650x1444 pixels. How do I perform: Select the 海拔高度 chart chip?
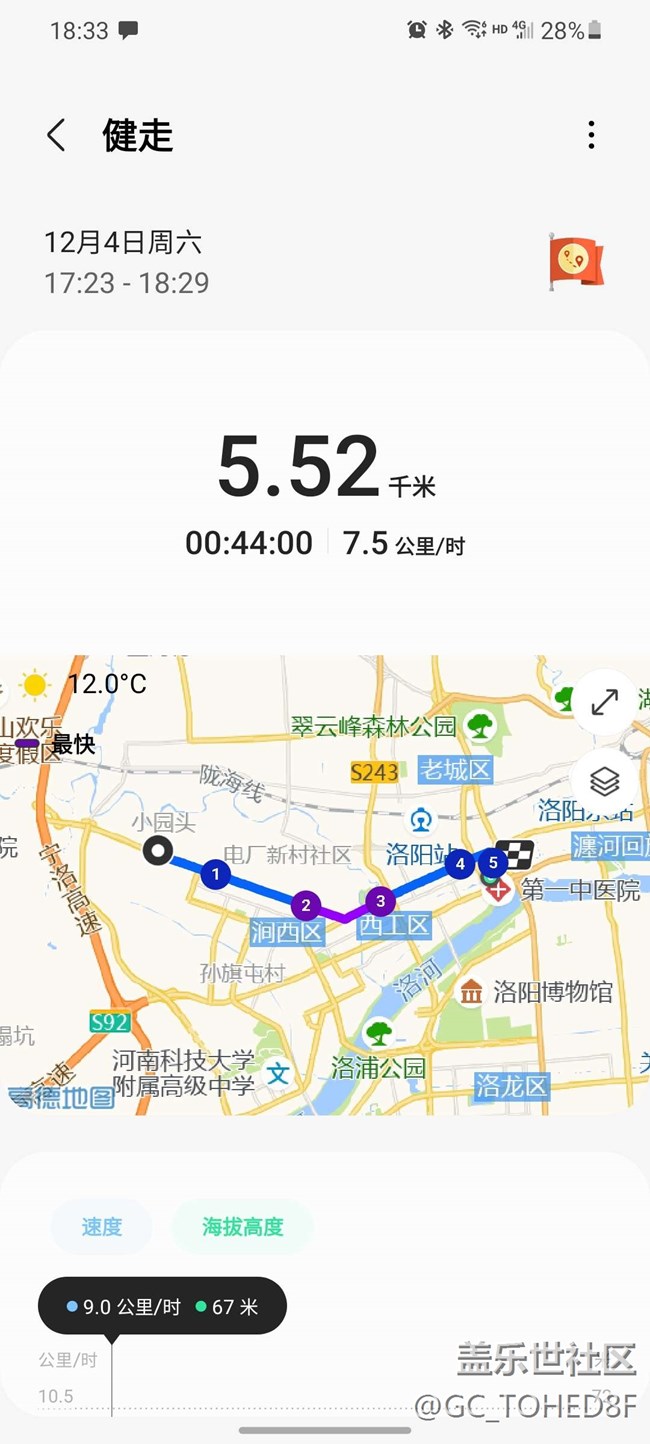tap(243, 1227)
